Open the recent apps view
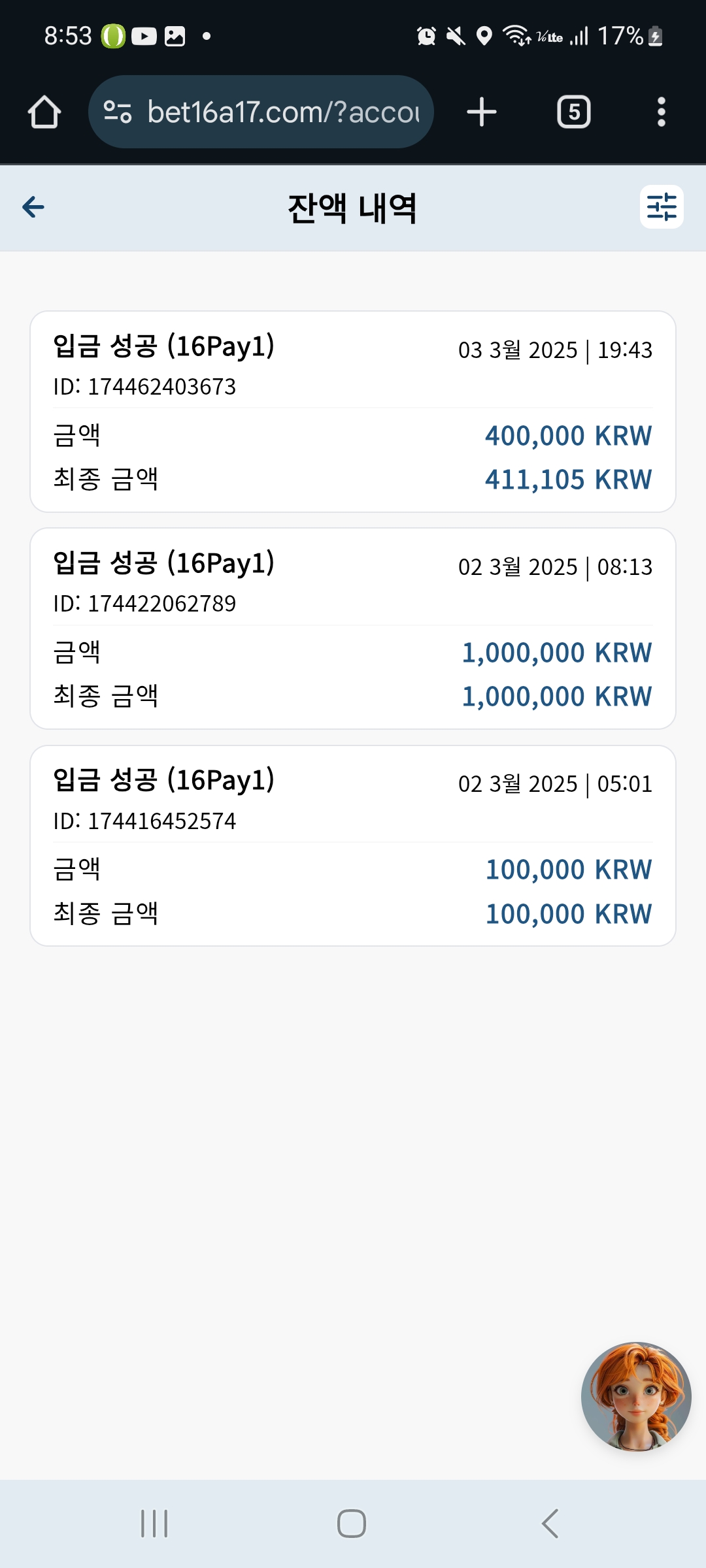Viewport: 706px width, 1568px height. 154,1524
